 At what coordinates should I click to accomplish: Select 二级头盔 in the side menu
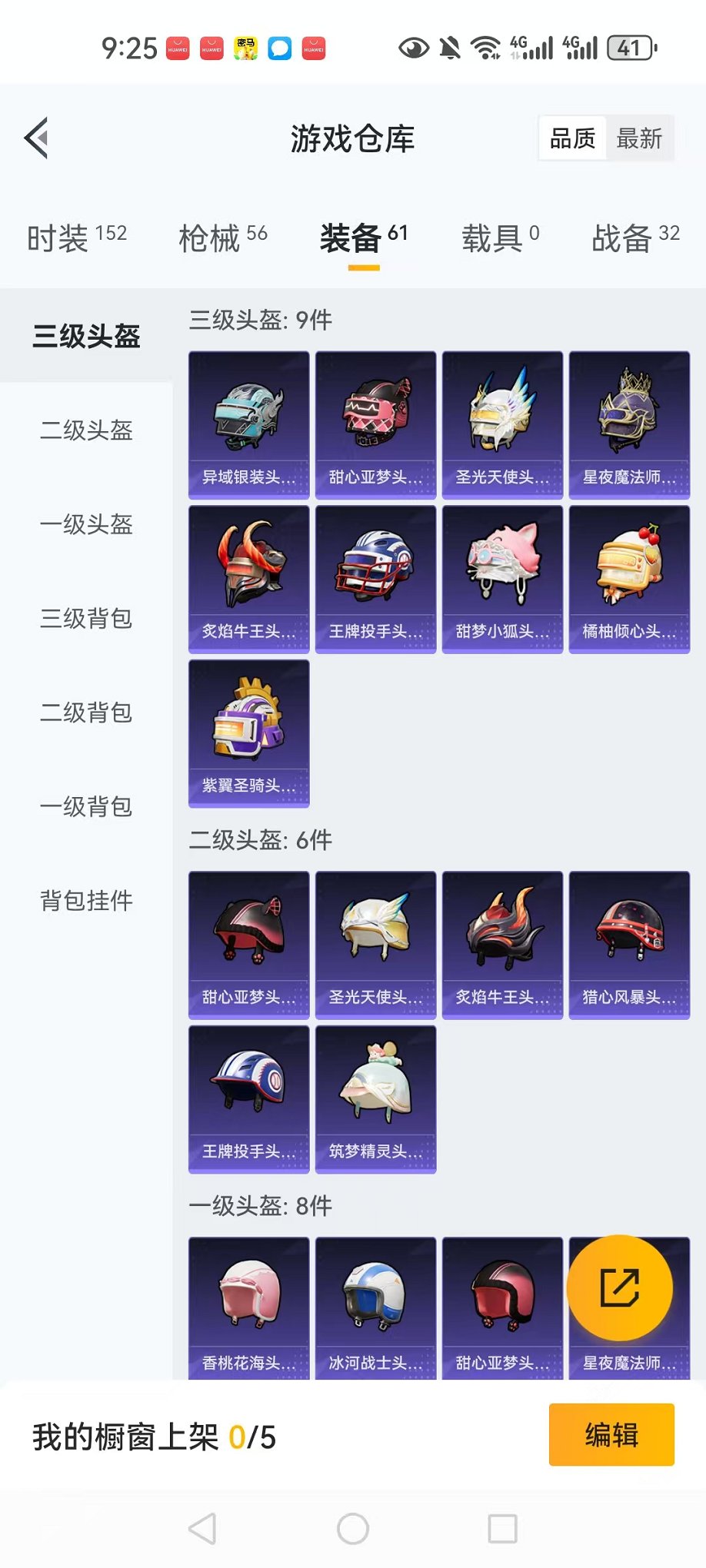(86, 430)
